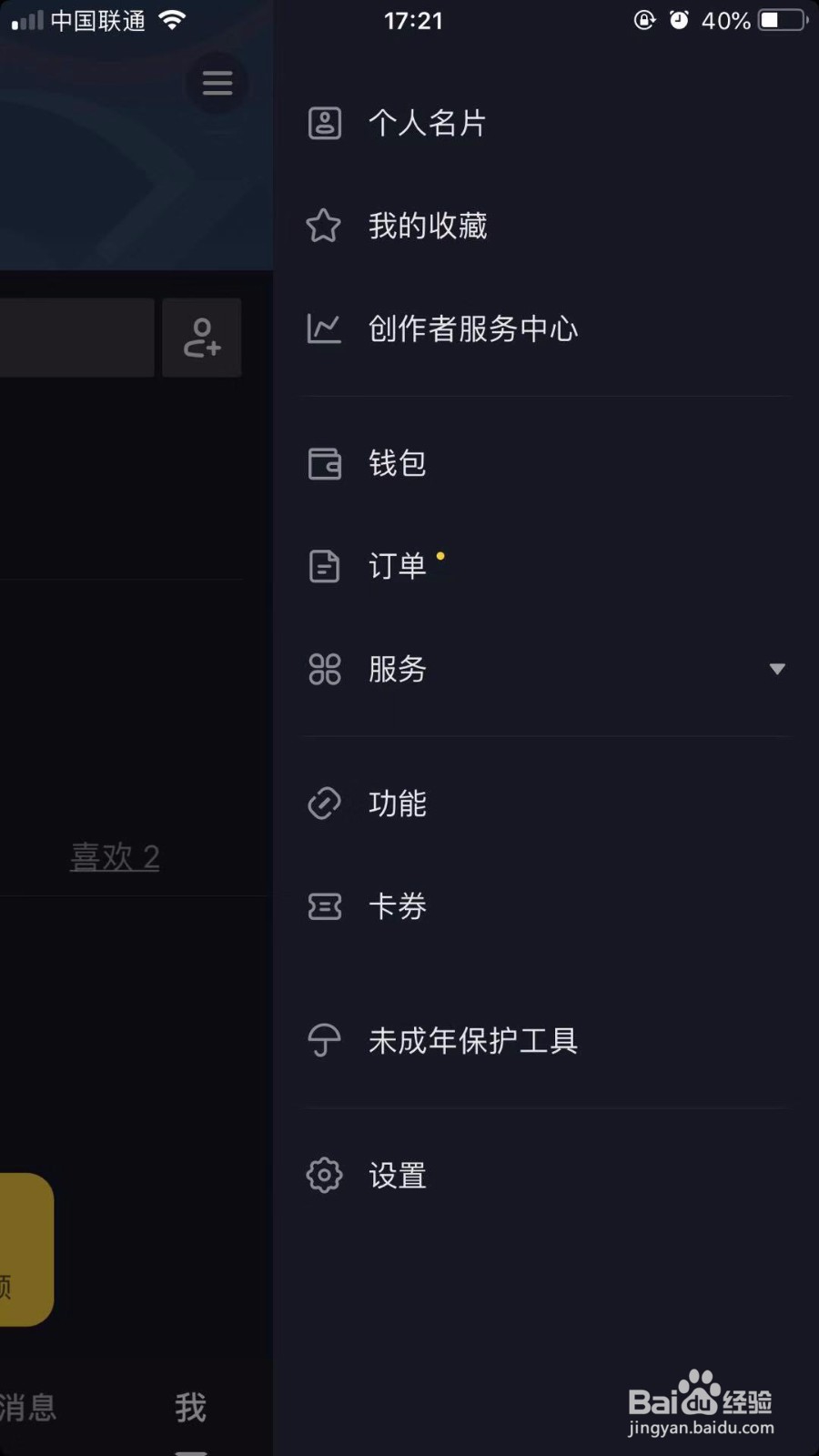This screenshot has width=819, height=1456.
Task: Click the 设置 gear icon
Action: coord(324,1175)
